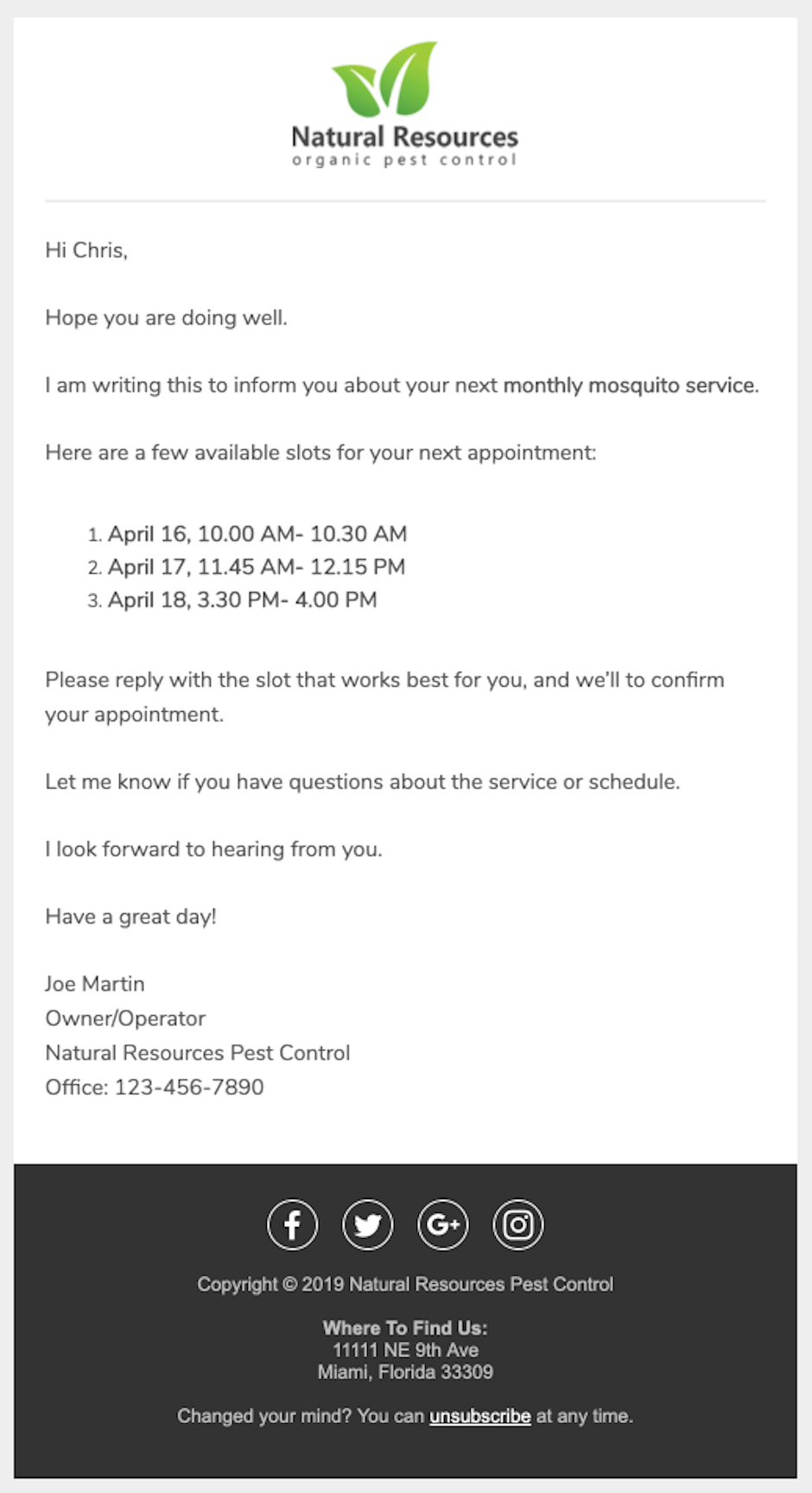The image size is (812, 1493).
Task: Select the April 18 appointment slot
Action: click(242, 600)
